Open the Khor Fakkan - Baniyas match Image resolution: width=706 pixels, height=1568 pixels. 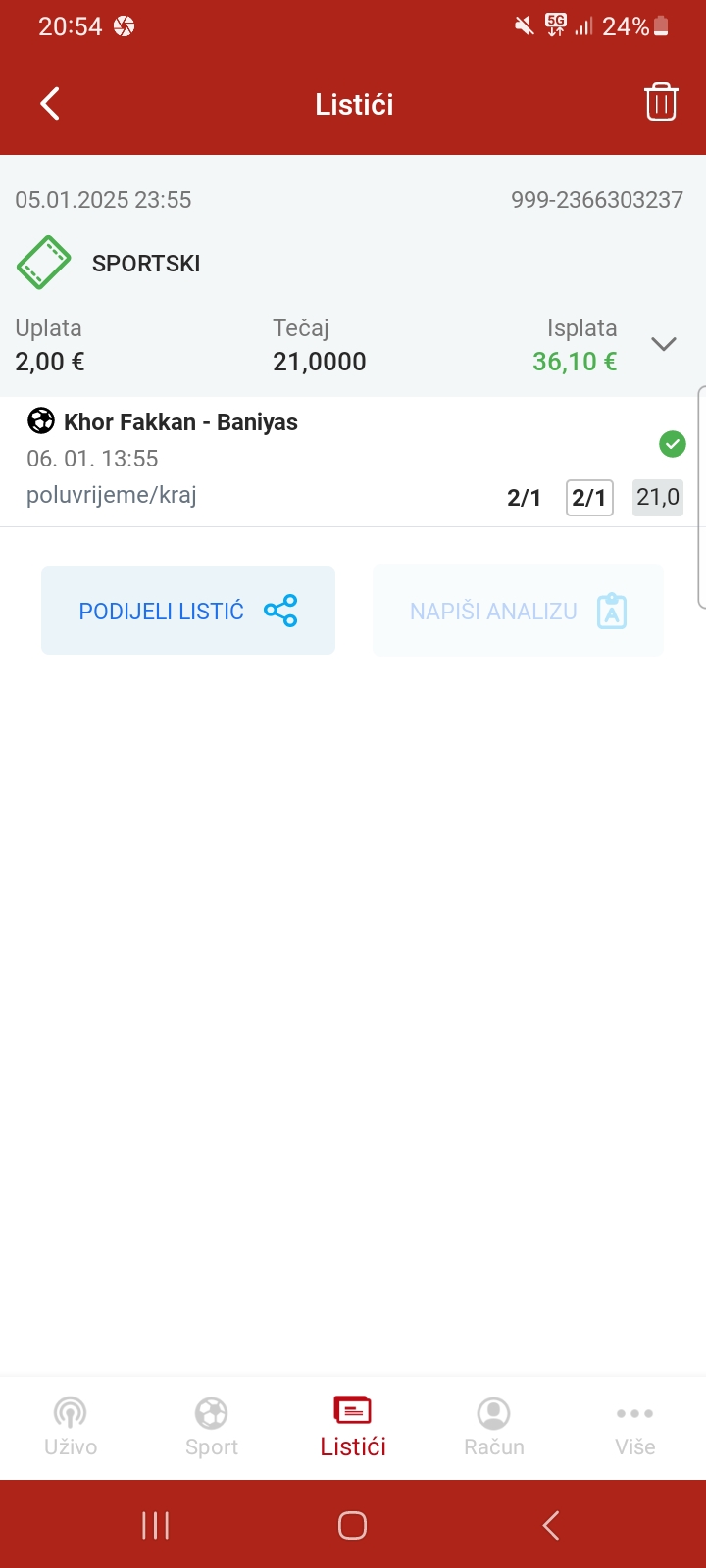pyautogui.click(x=180, y=422)
